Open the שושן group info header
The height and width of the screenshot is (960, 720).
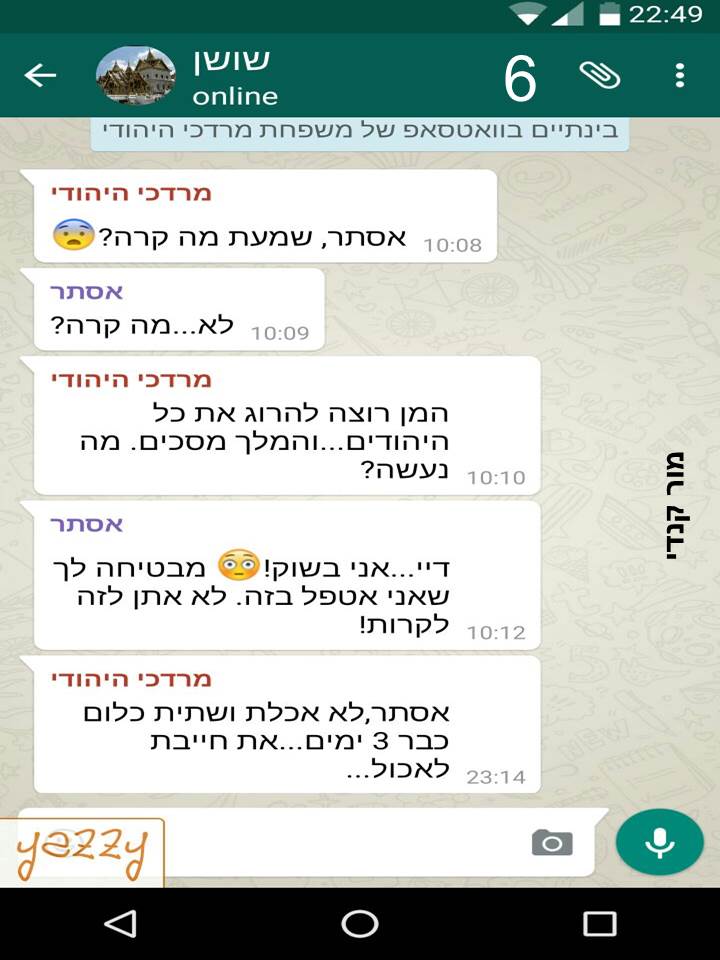click(x=234, y=76)
